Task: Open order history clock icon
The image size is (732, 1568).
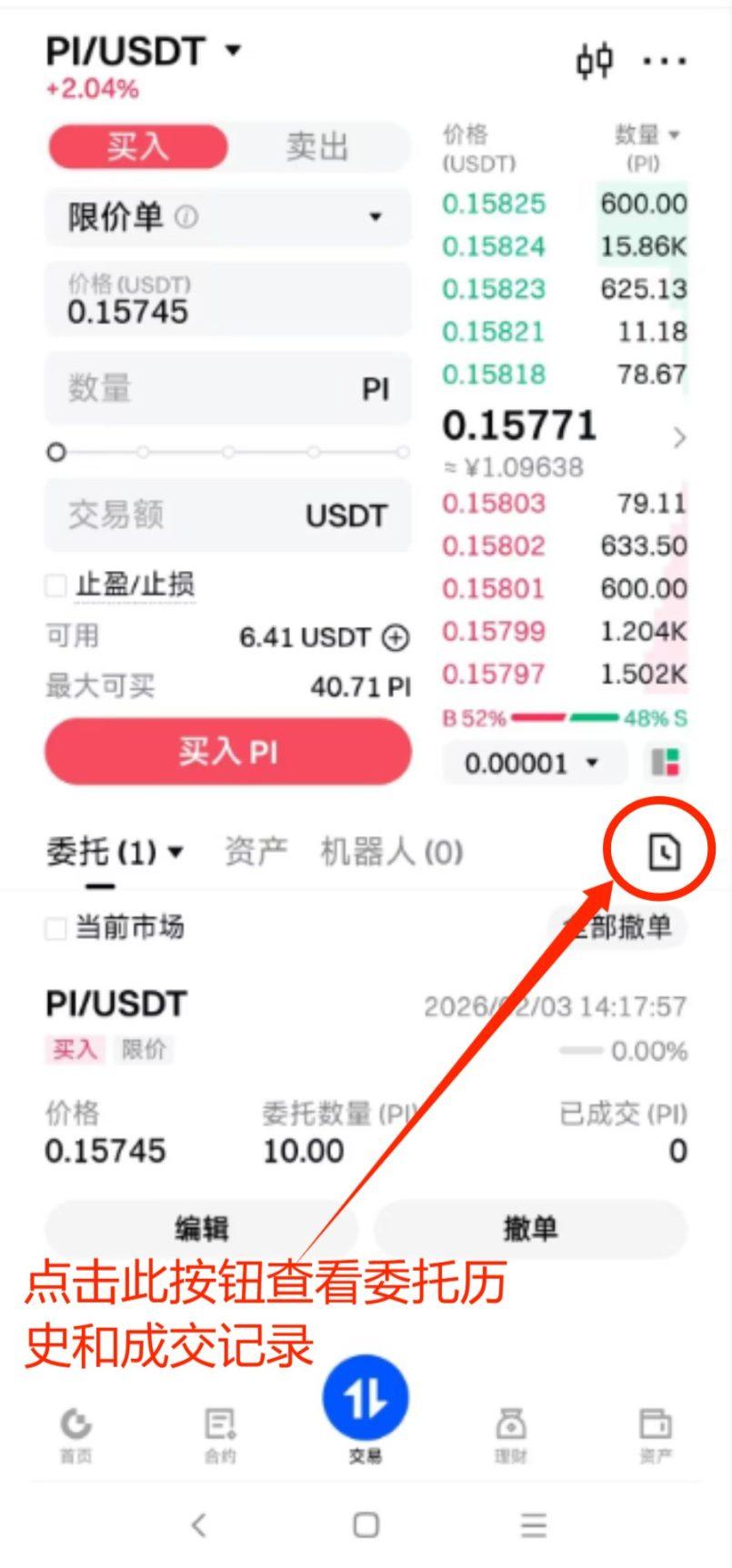Action: 664,852
